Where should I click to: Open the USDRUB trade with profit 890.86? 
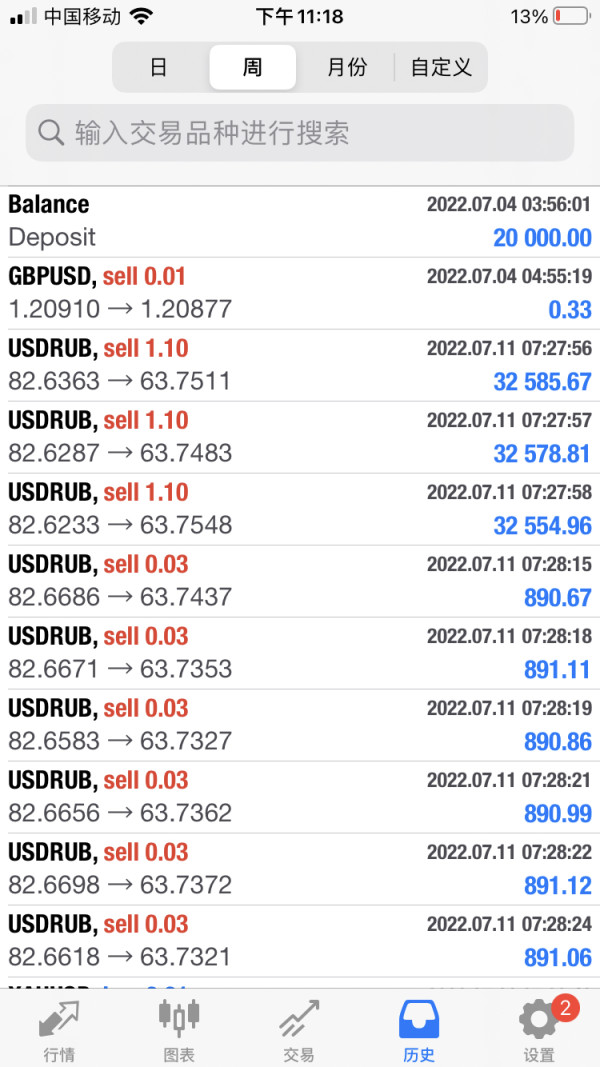tap(300, 725)
